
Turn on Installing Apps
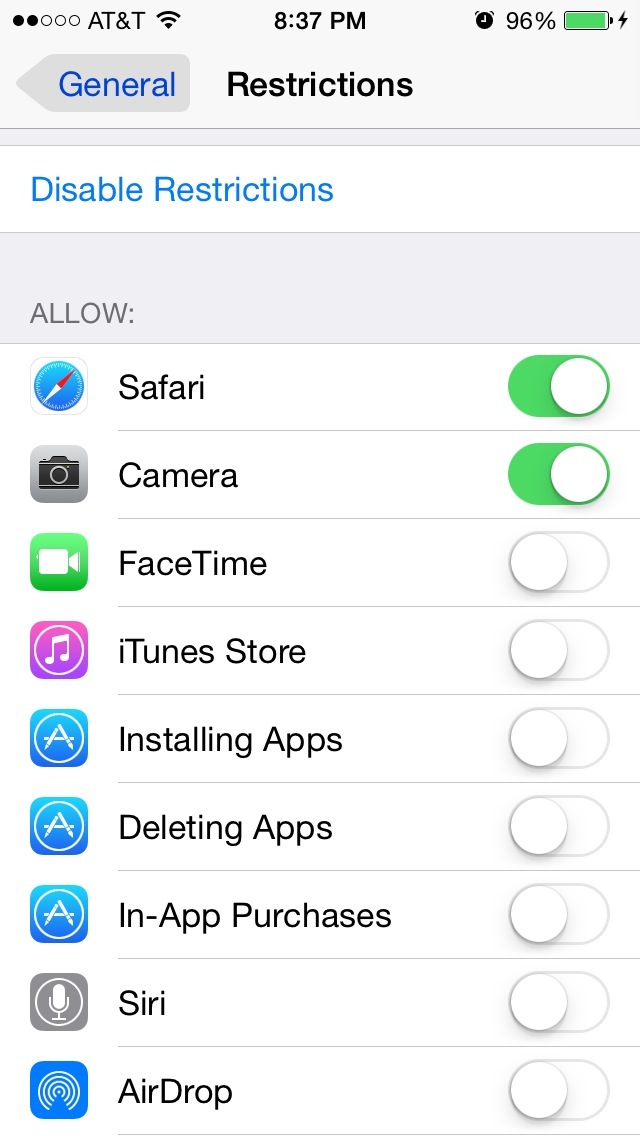pyautogui.click(x=558, y=739)
